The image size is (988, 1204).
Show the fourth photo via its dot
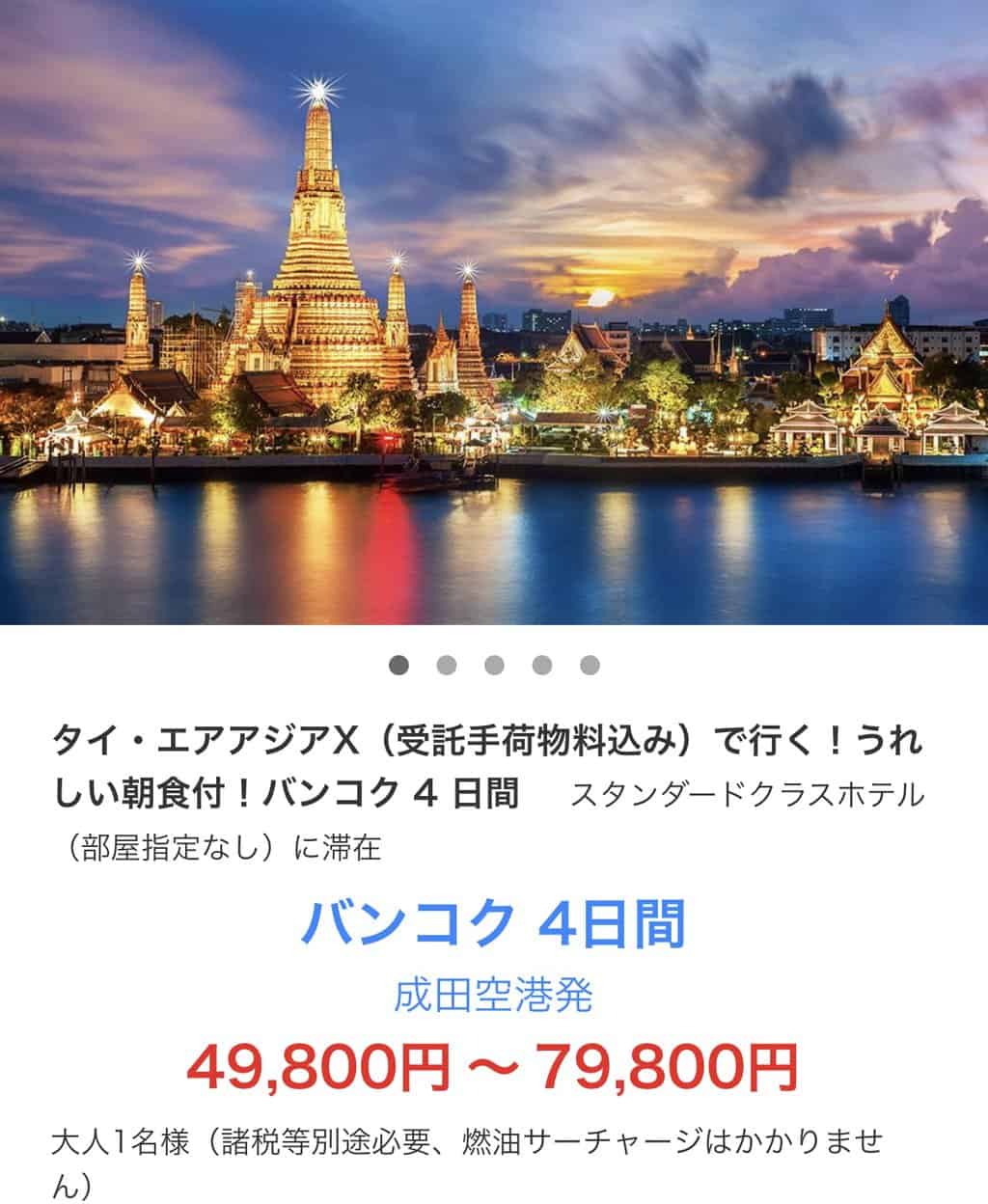(542, 665)
